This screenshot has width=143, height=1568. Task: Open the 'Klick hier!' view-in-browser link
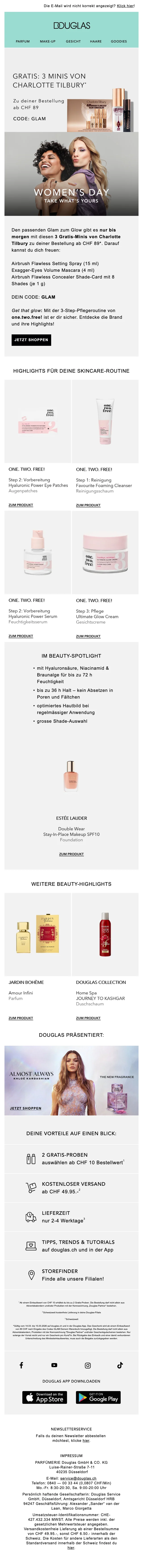(125, 5)
